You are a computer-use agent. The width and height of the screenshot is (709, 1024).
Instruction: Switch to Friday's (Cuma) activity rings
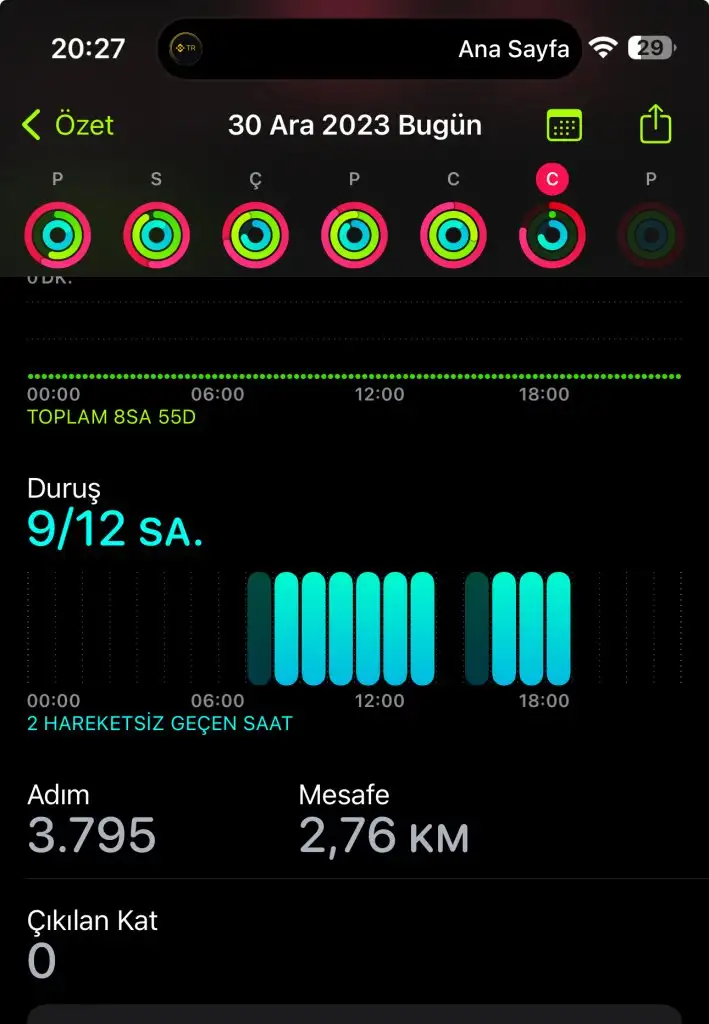pos(453,235)
